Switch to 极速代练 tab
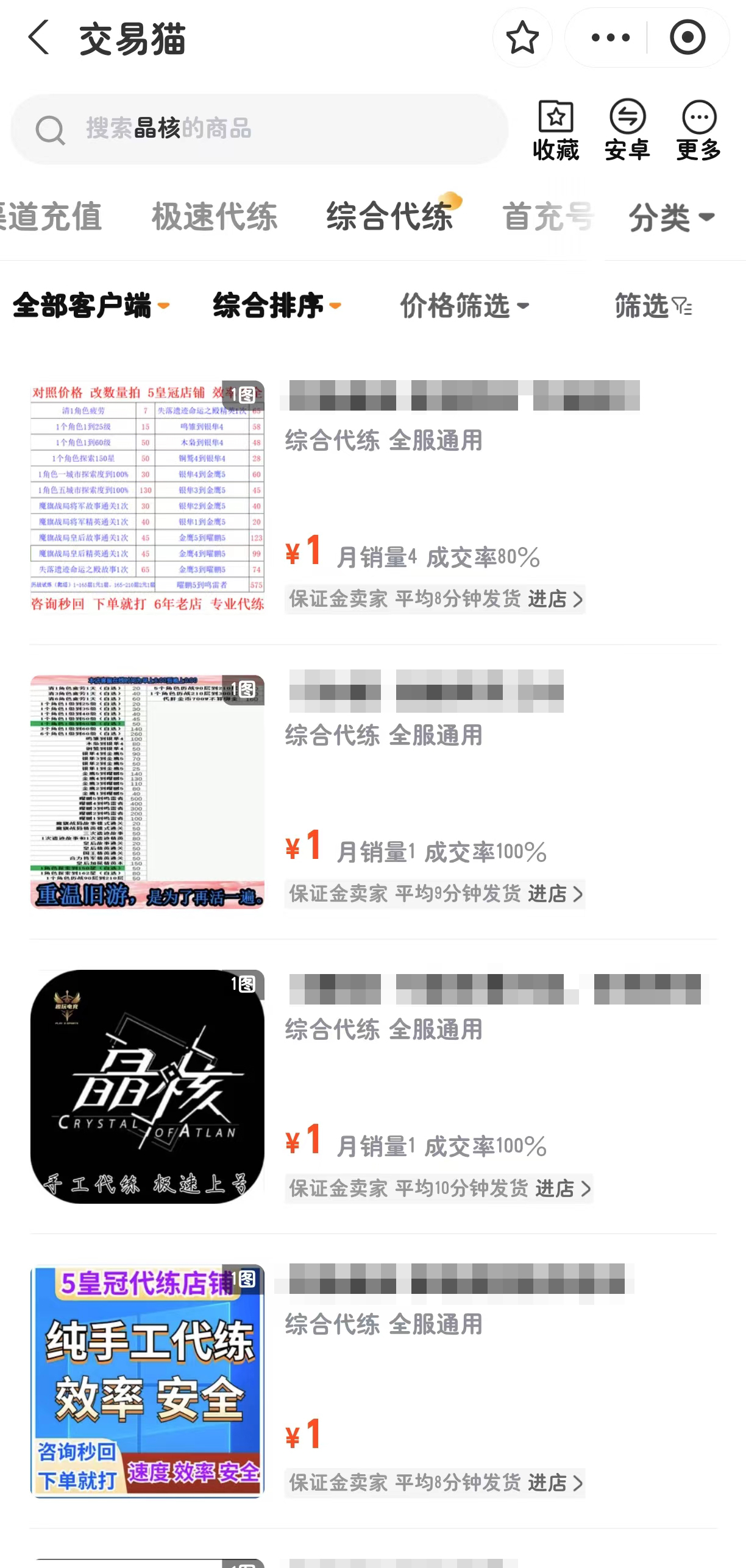Image resolution: width=746 pixels, height=1568 pixels. [214, 217]
